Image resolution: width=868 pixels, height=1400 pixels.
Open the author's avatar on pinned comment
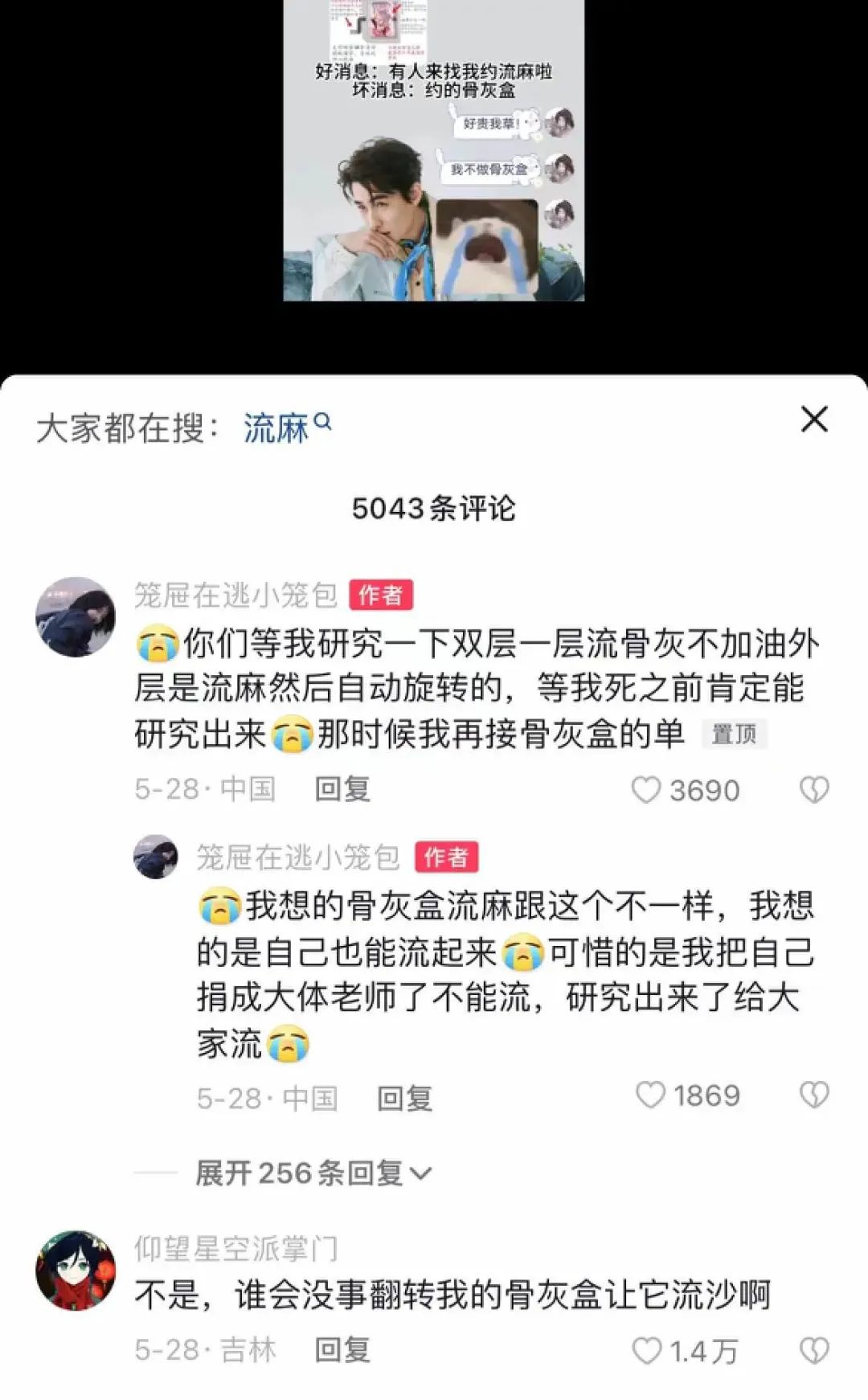pos(76,616)
